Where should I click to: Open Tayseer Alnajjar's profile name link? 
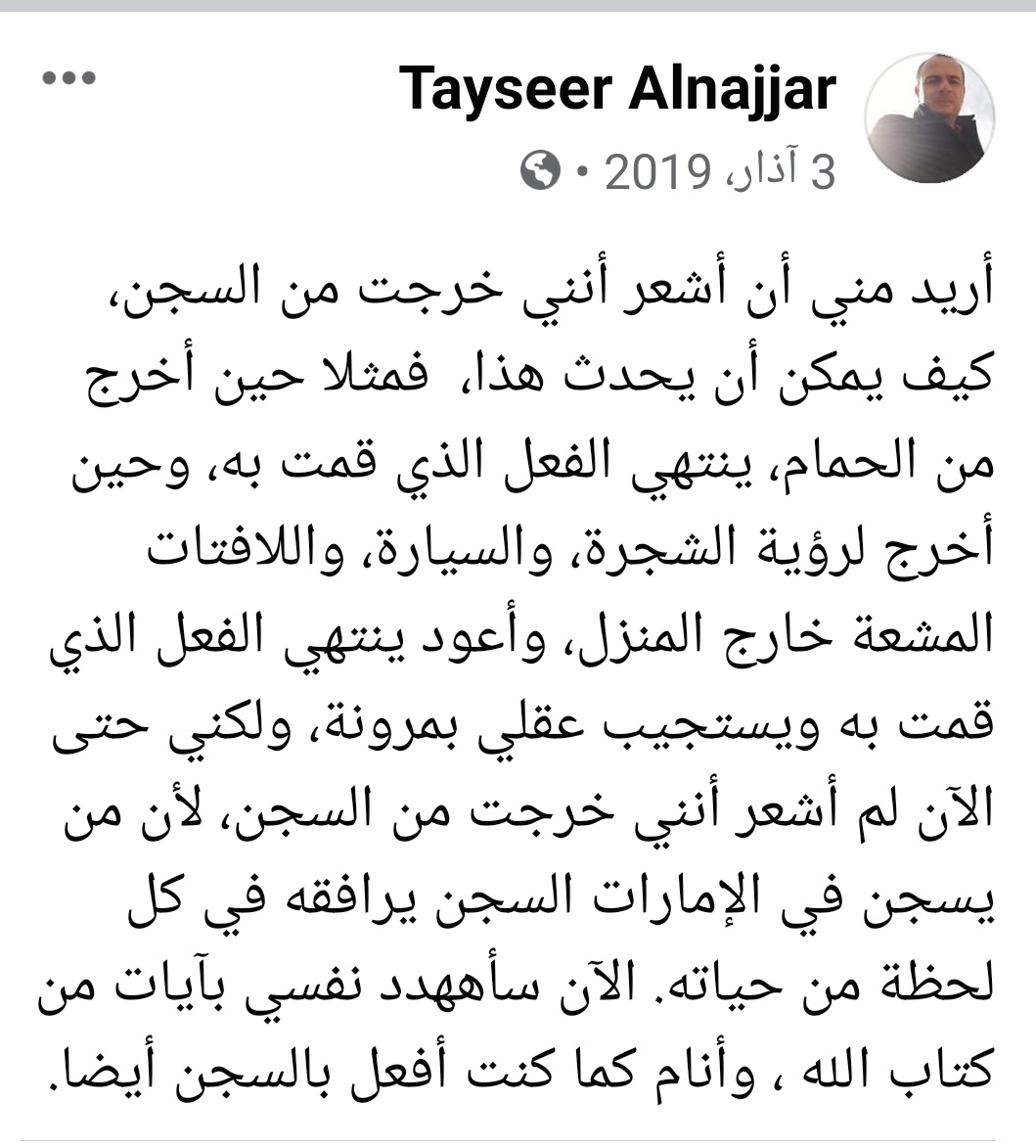coord(617,90)
